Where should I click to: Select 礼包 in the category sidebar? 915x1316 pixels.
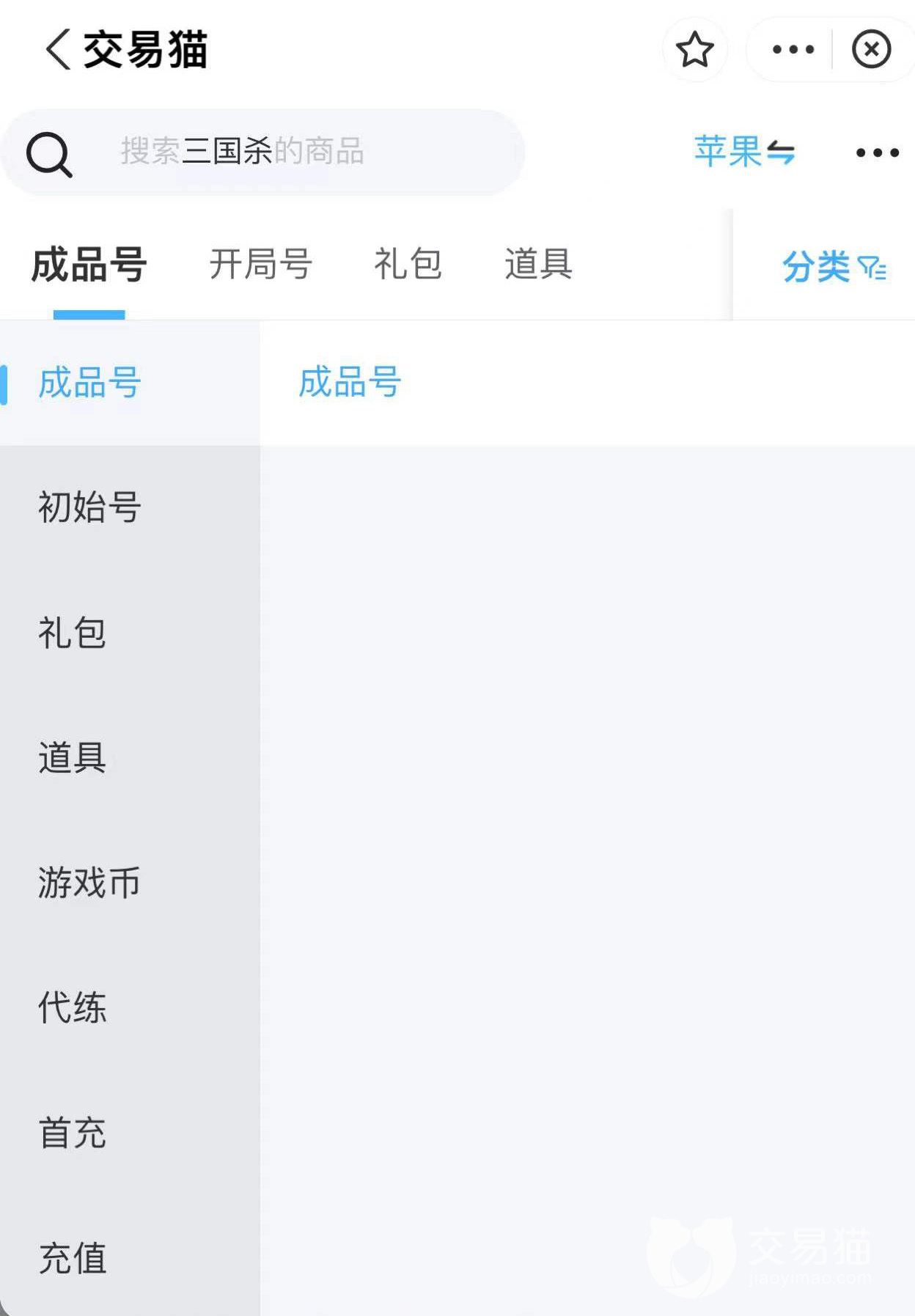click(72, 633)
